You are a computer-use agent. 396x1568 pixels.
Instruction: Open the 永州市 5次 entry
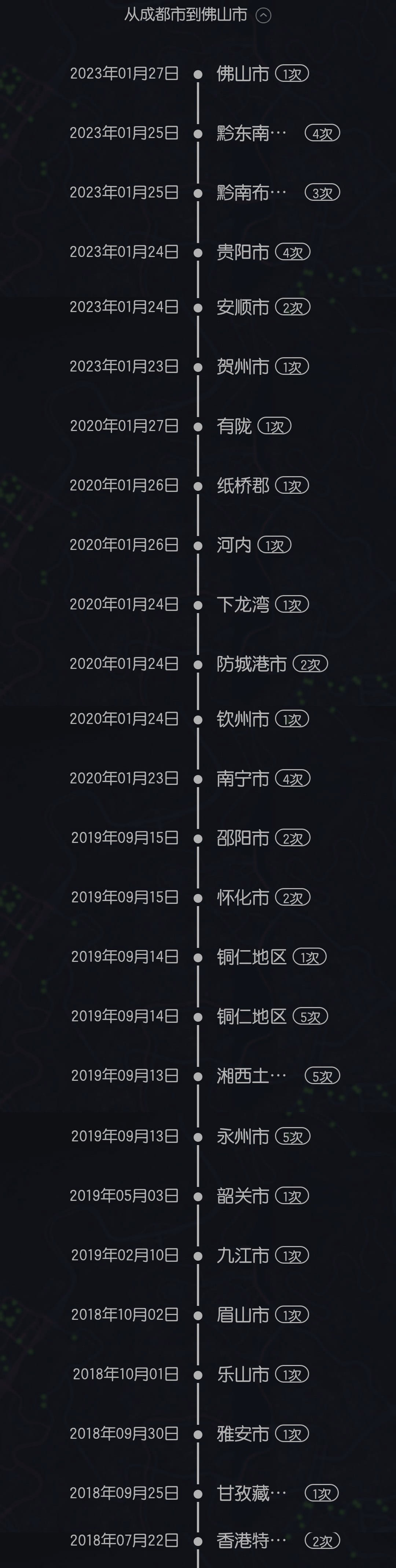(243, 1136)
